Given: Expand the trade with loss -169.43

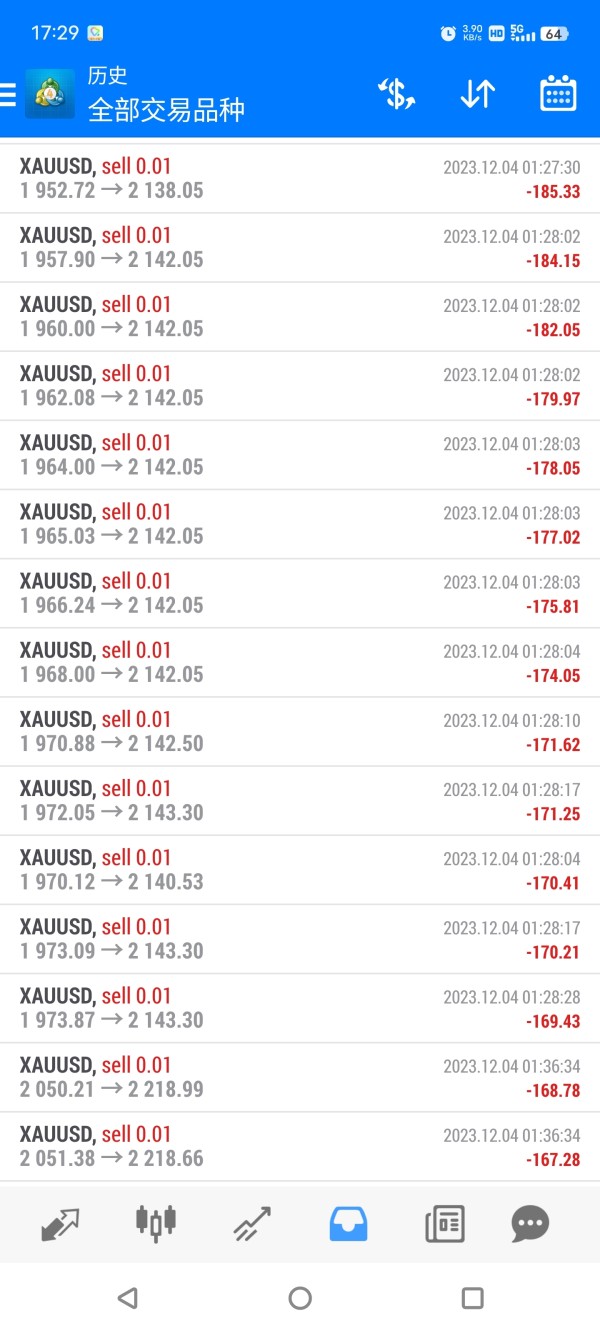Looking at the screenshot, I should tap(300, 1007).
